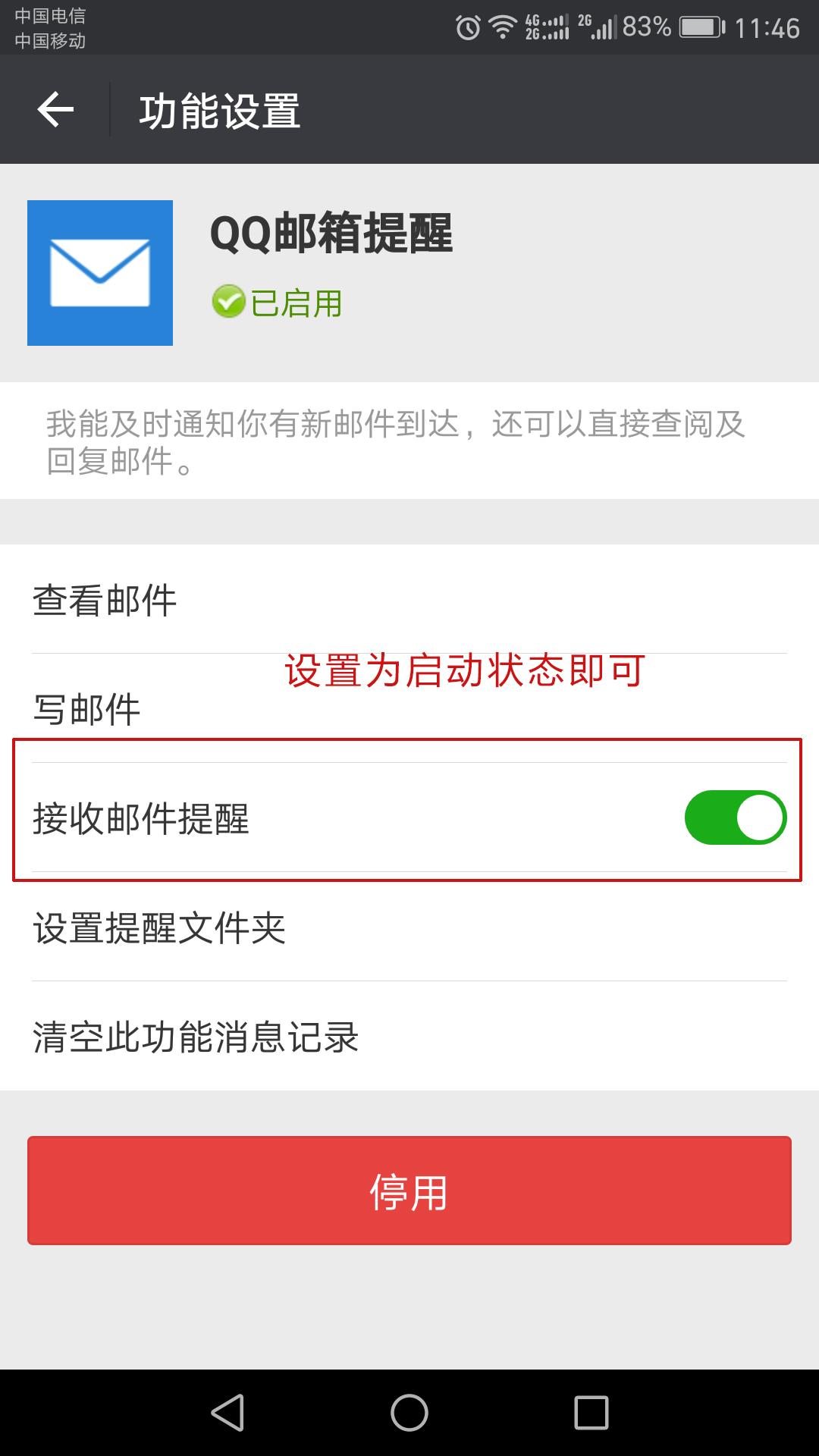Toggle 接收邮件提醒 switch off
The image size is (819, 1456).
[735, 817]
